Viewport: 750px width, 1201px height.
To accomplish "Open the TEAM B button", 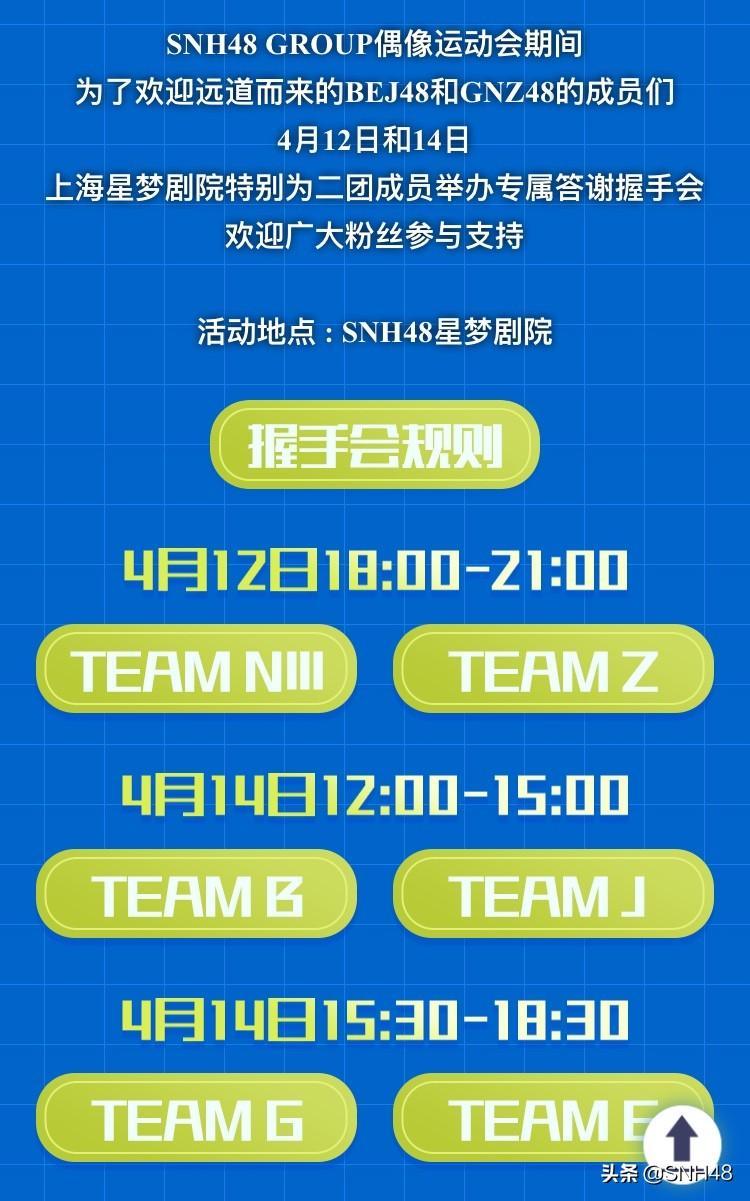I will click(x=196, y=893).
